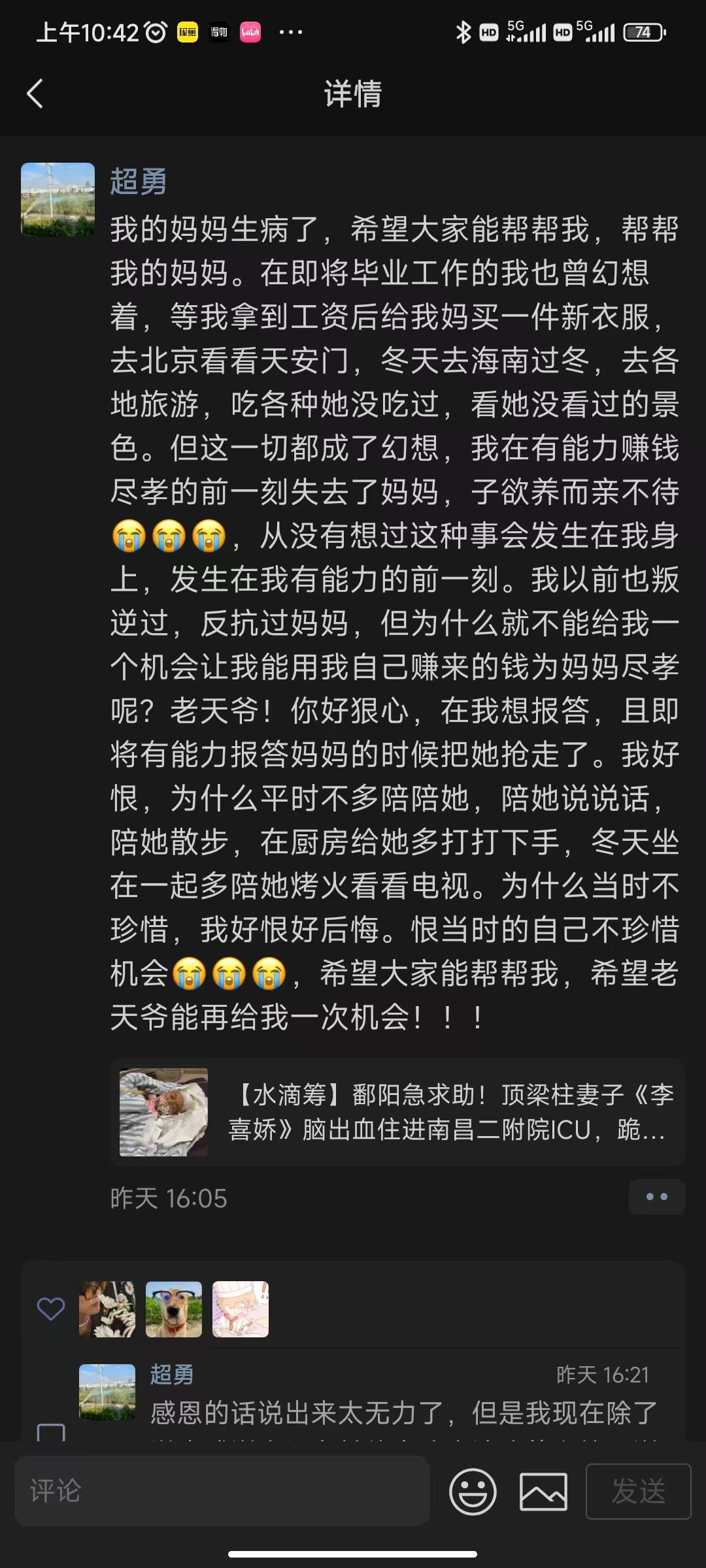Attach an image to the comment

pos(543,1492)
